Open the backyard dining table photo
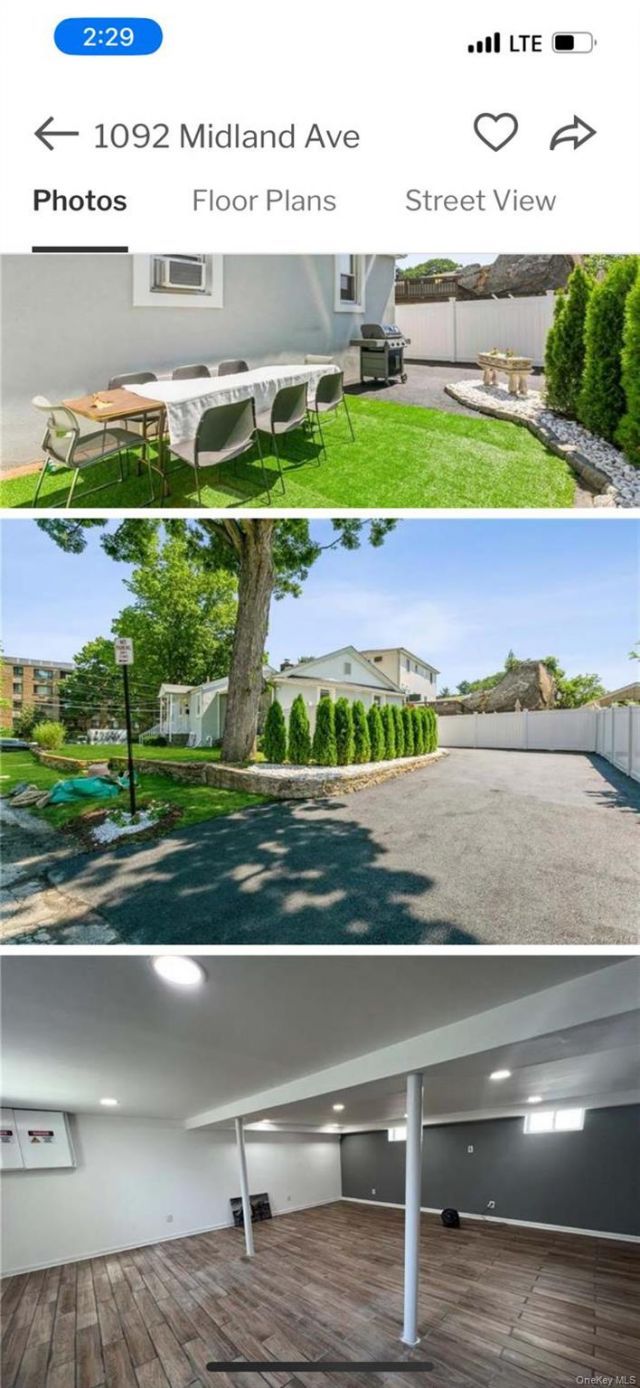 pos(320,381)
